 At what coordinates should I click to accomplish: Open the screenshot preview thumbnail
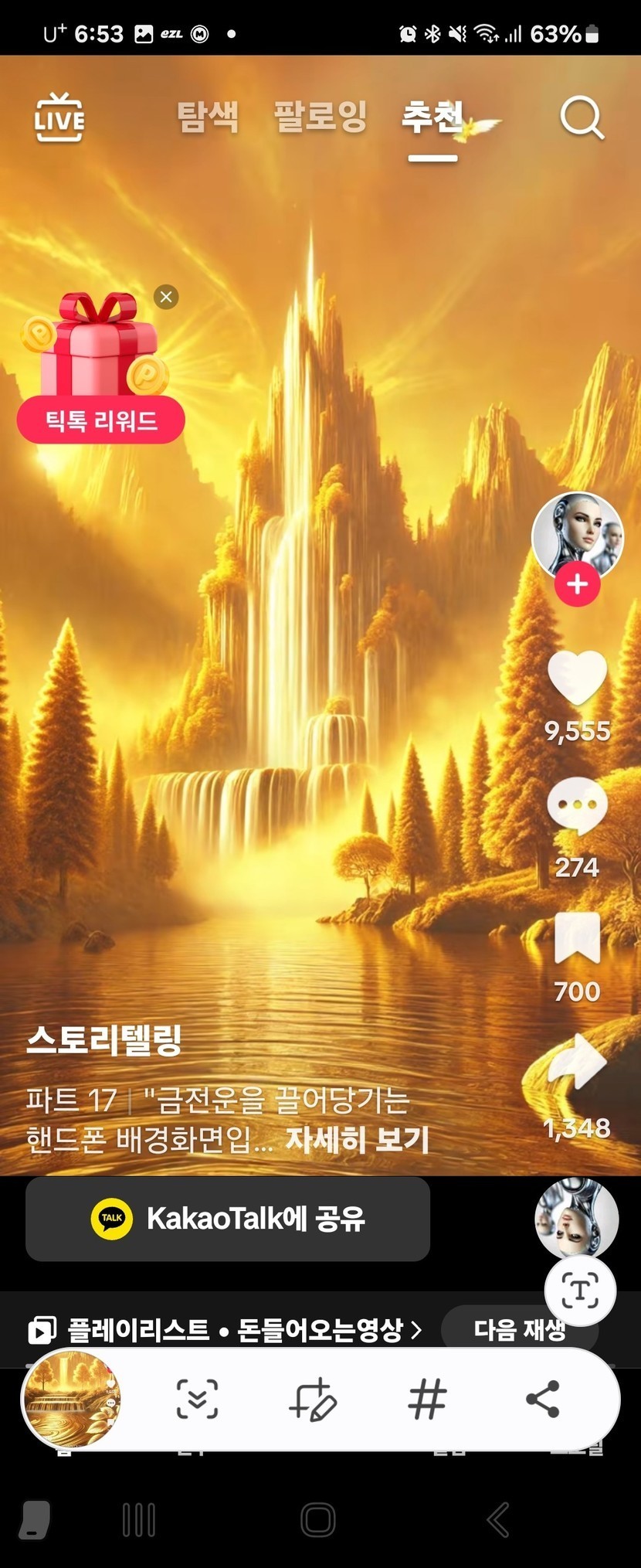click(x=72, y=1400)
